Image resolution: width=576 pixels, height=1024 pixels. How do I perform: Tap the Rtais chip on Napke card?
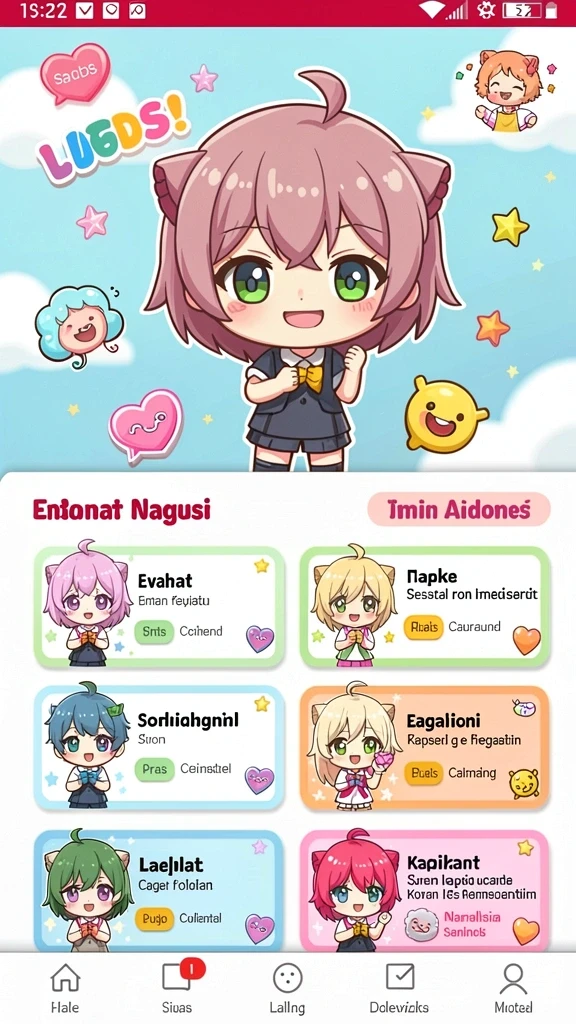(423, 627)
